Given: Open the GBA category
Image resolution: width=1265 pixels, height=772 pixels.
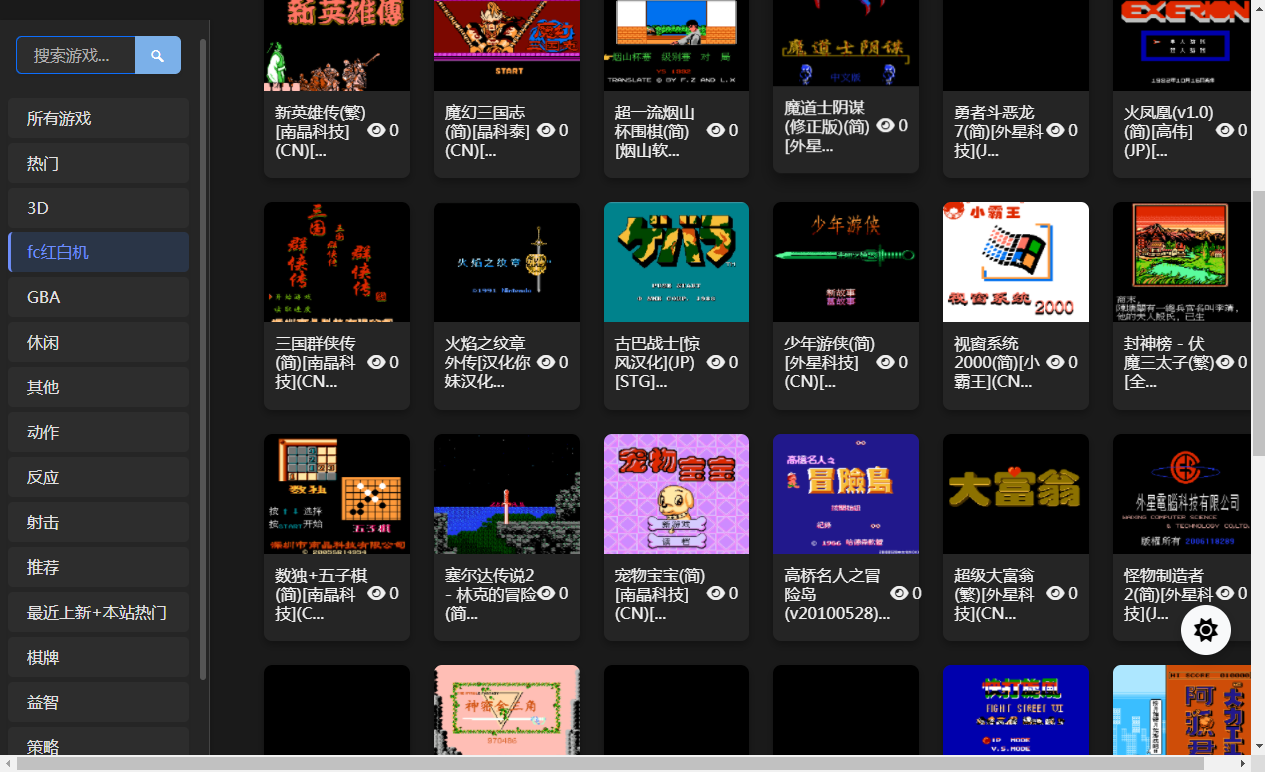Looking at the screenshot, I should [x=98, y=297].
